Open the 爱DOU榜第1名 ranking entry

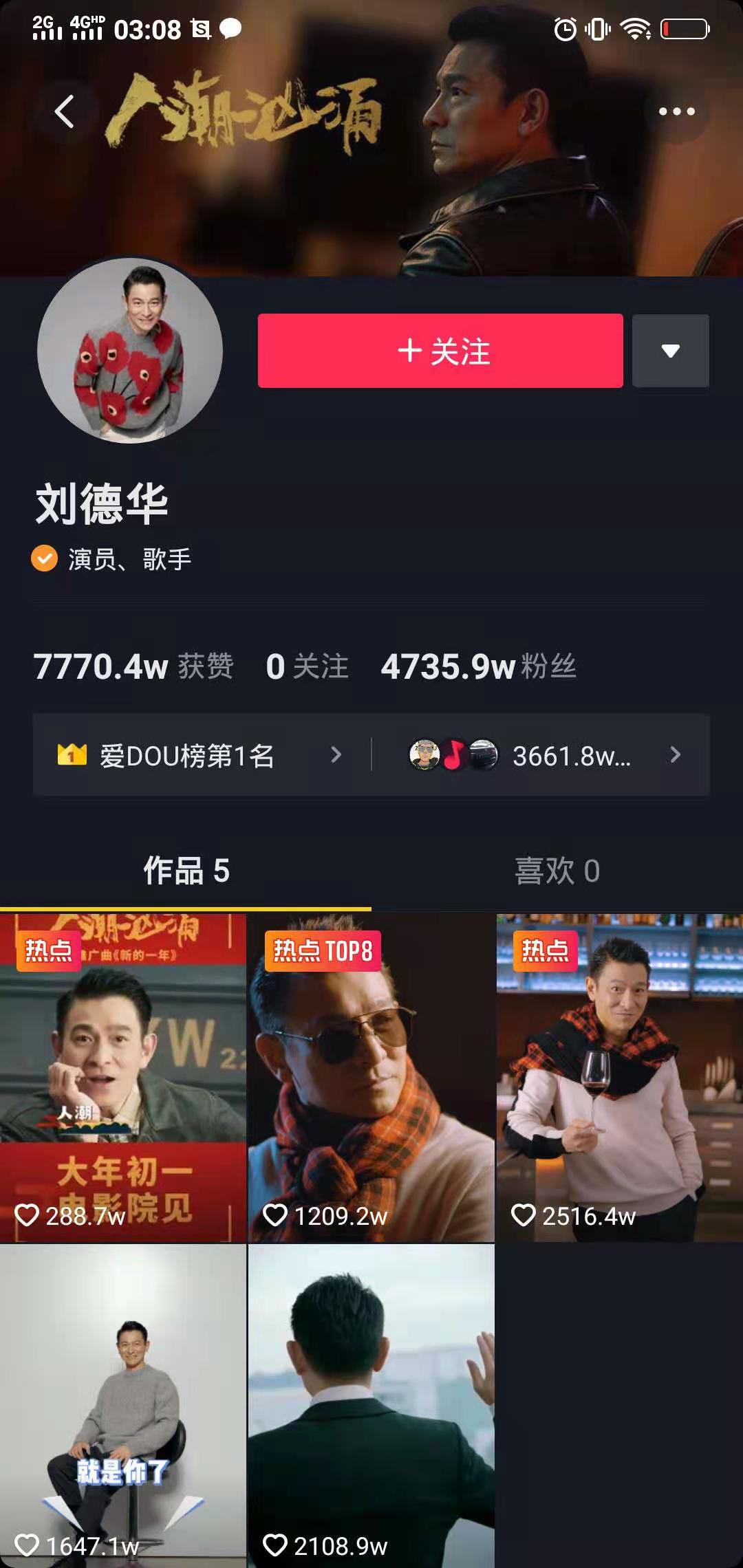(x=200, y=755)
